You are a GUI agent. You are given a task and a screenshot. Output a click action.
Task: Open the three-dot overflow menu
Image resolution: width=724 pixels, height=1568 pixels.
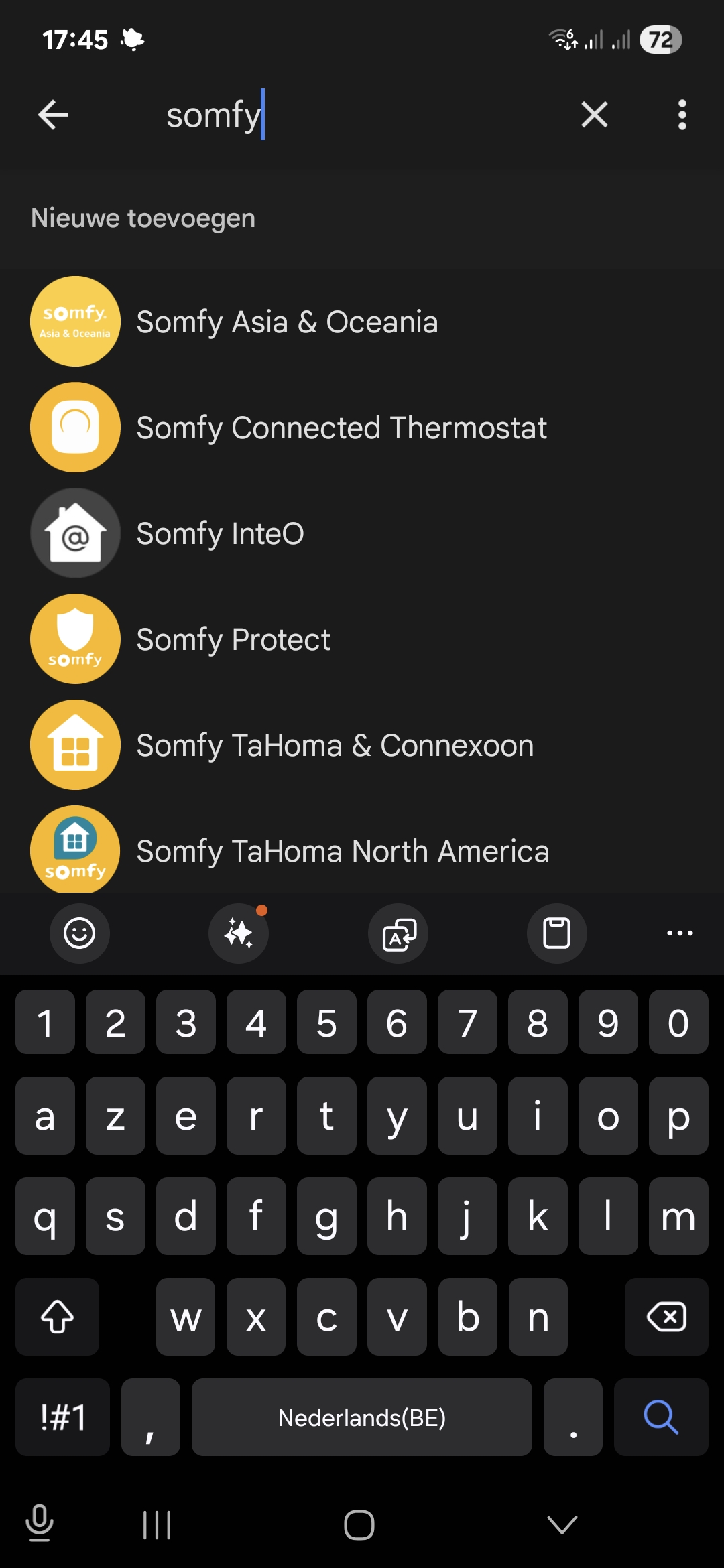[682, 115]
